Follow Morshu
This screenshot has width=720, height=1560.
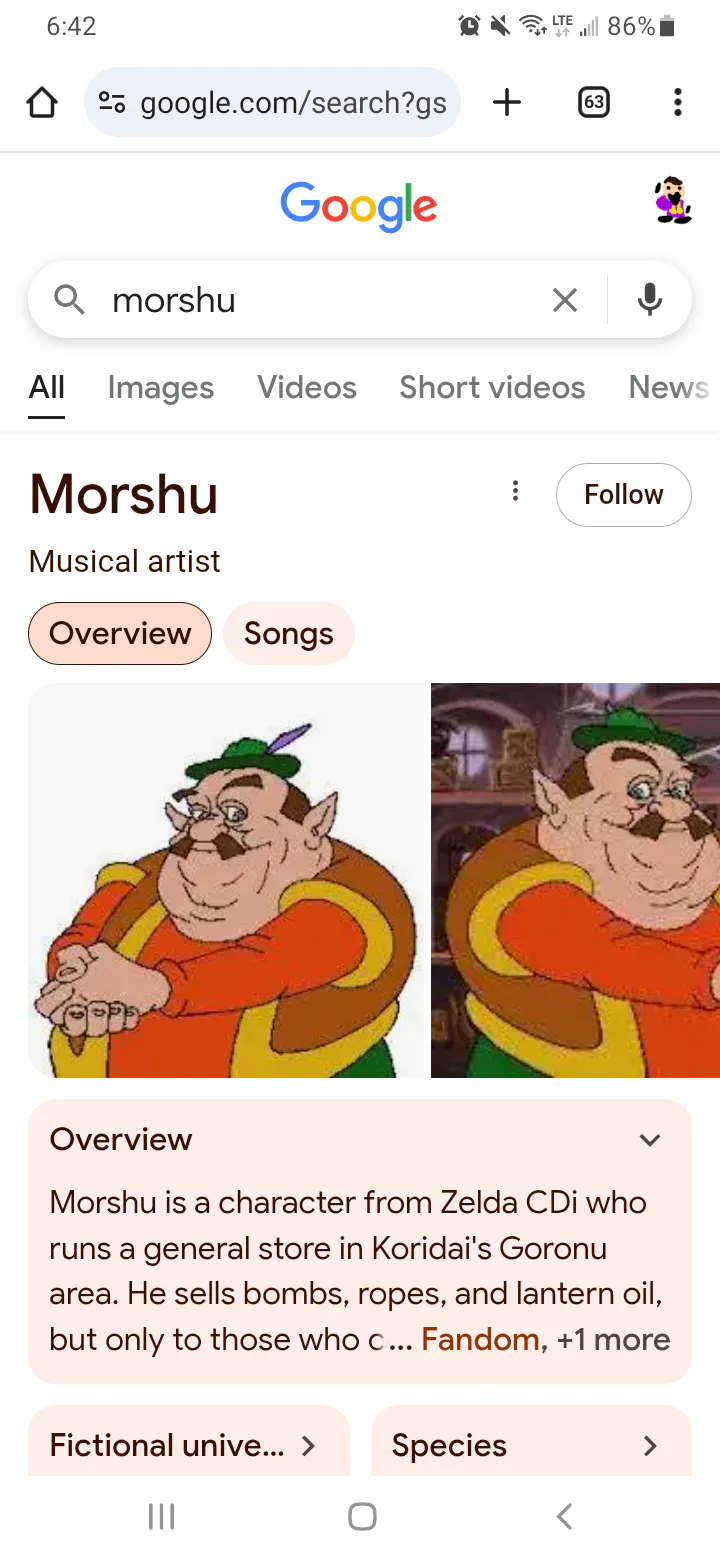(623, 494)
